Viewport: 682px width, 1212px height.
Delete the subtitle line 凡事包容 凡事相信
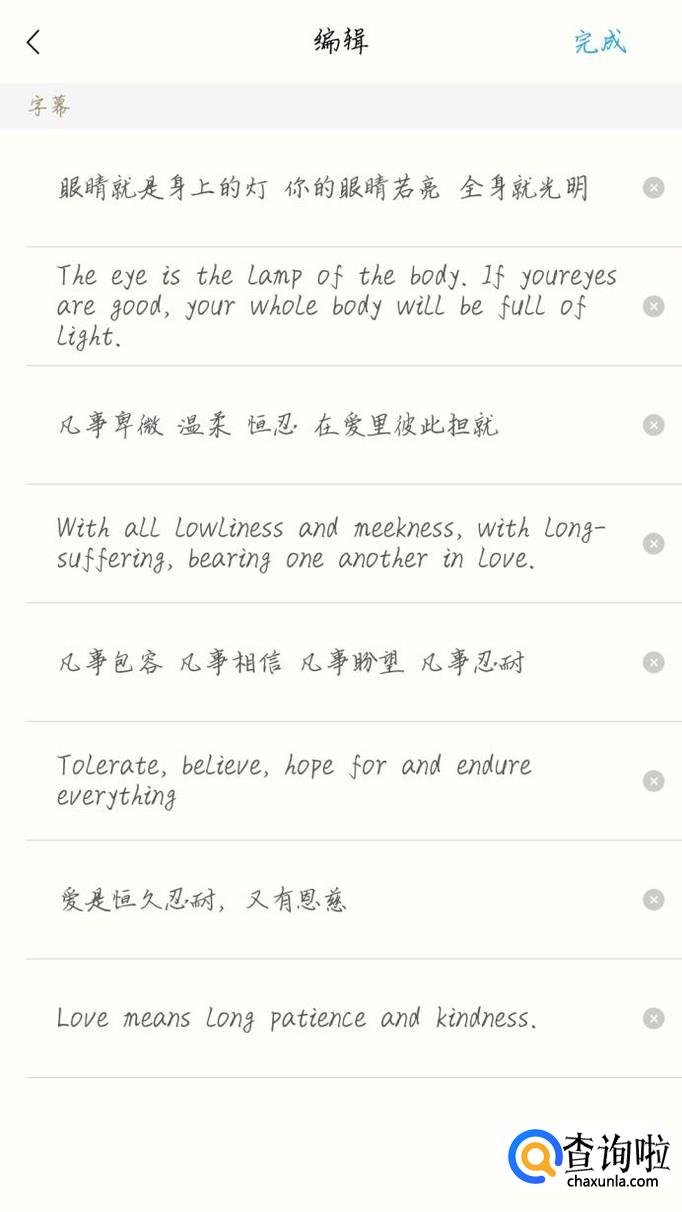coord(653,662)
